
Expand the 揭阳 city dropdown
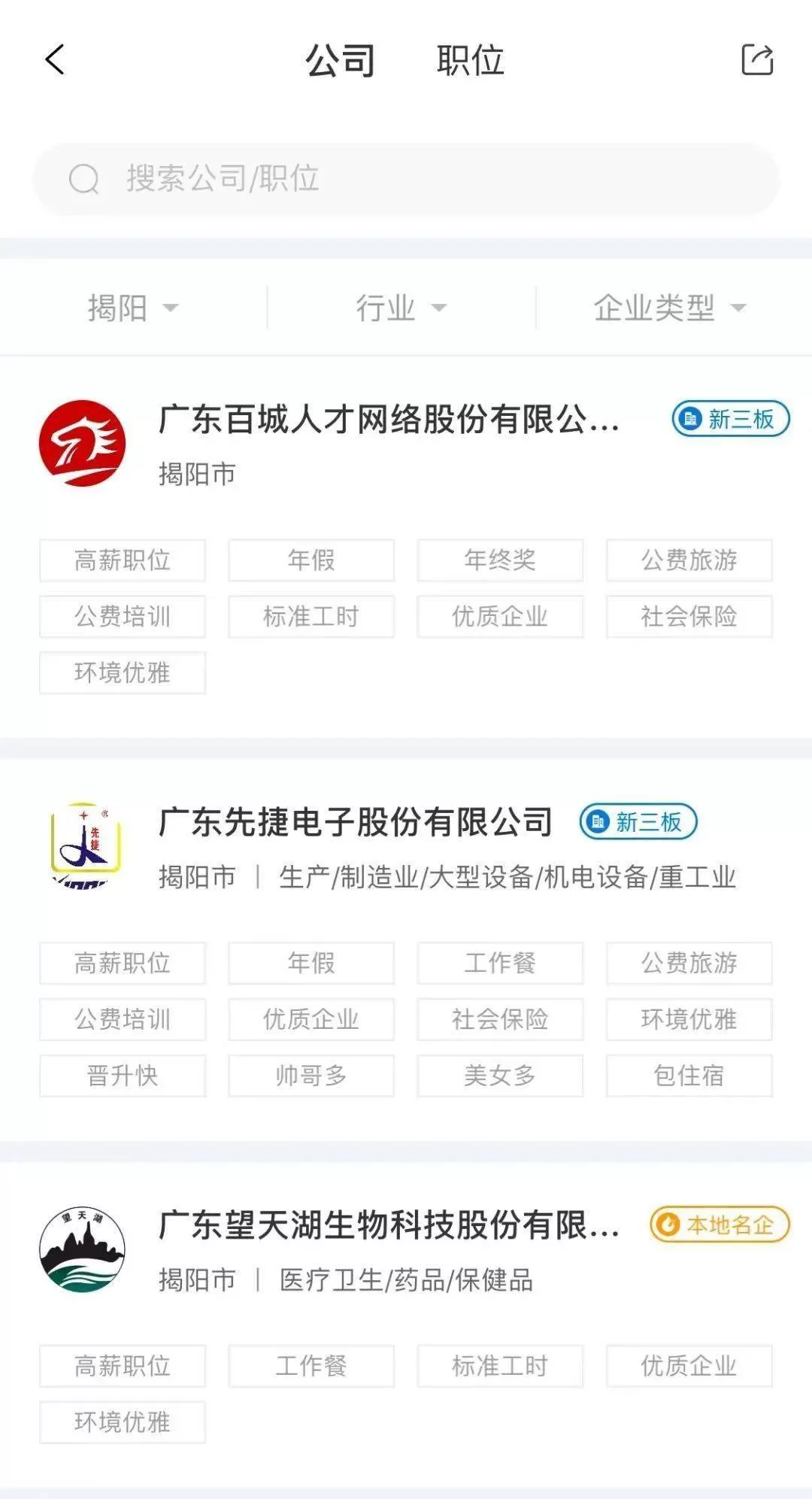tap(132, 308)
